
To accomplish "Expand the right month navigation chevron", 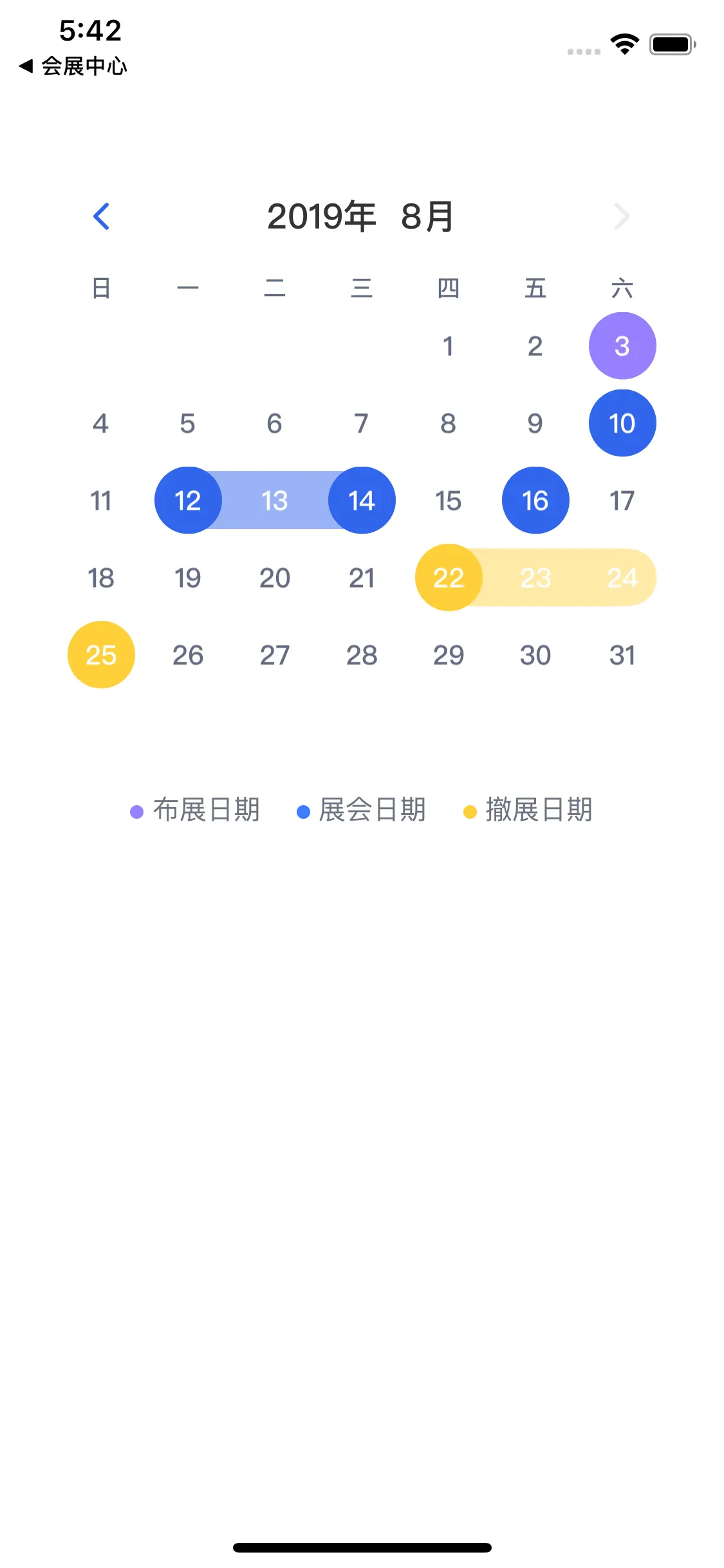I will pos(622,217).
